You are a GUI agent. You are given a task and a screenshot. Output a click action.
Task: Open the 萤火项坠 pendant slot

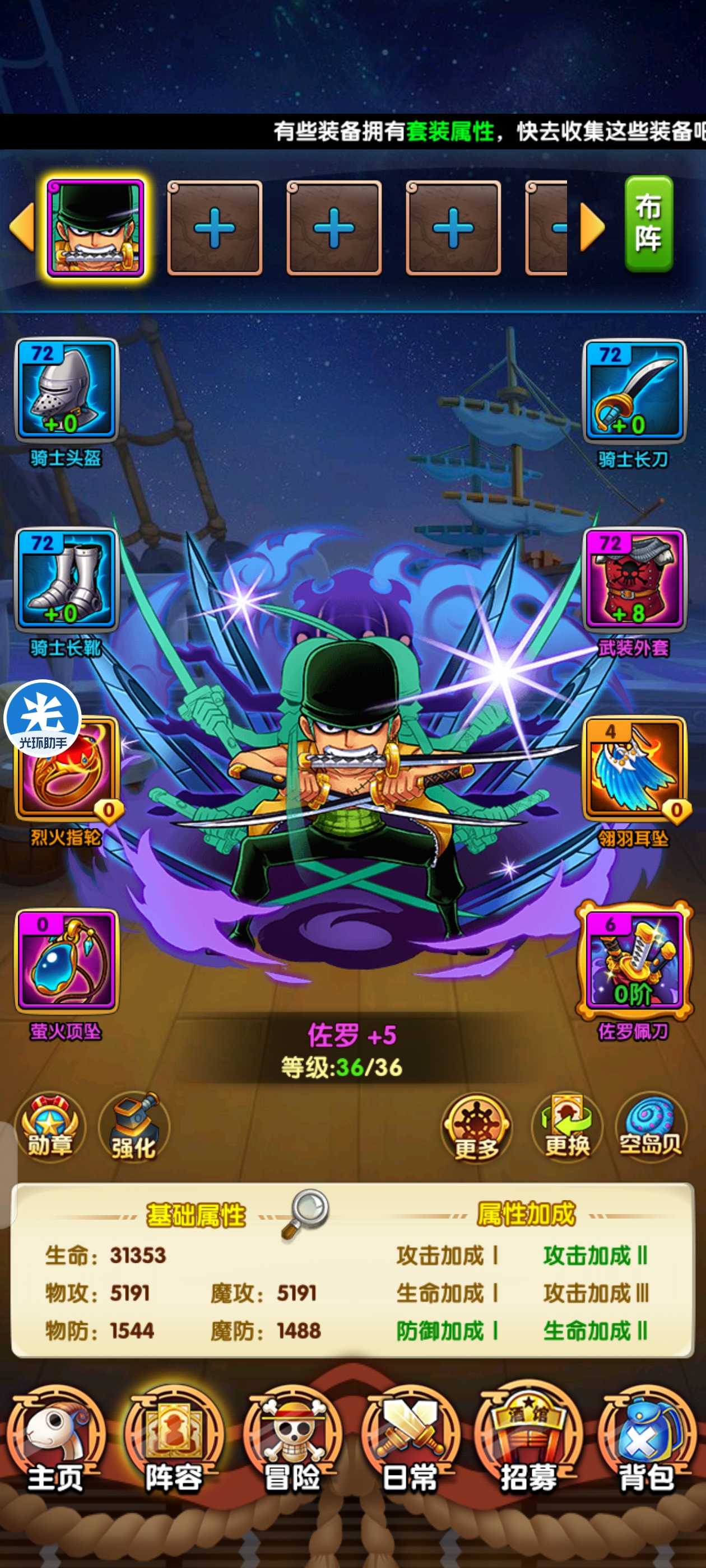point(66,960)
